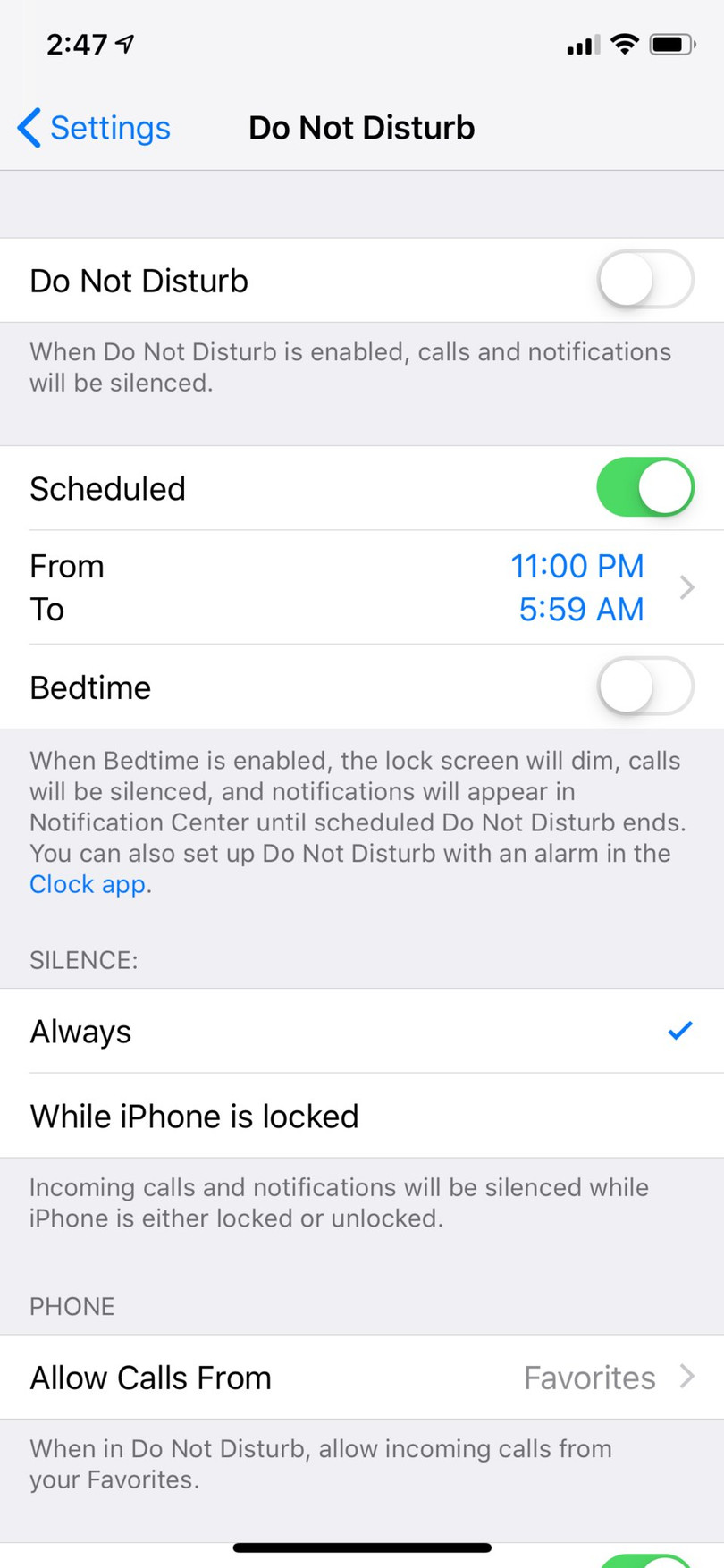The height and width of the screenshot is (1568, 724).
Task: Open the Clock app link
Action: pos(87,884)
